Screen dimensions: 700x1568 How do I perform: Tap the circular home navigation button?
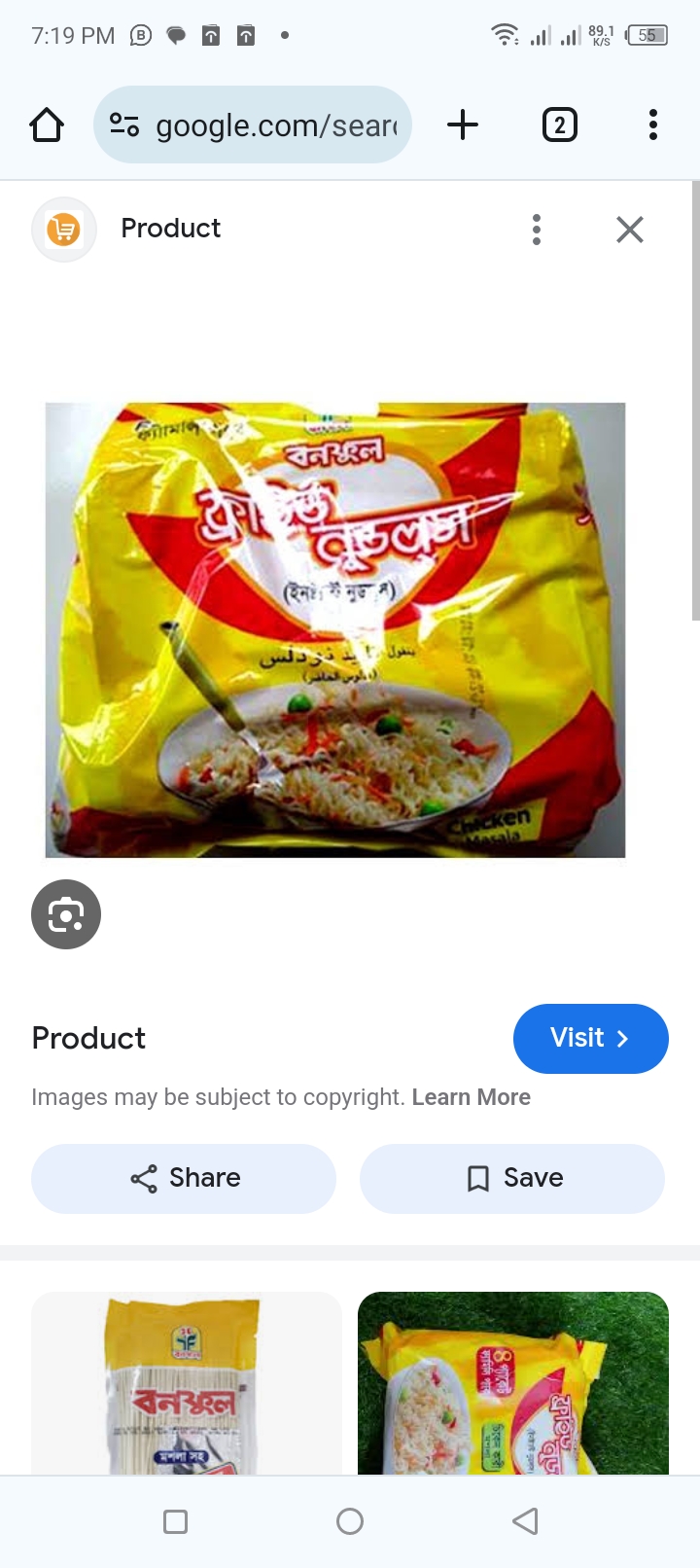pos(350,1520)
